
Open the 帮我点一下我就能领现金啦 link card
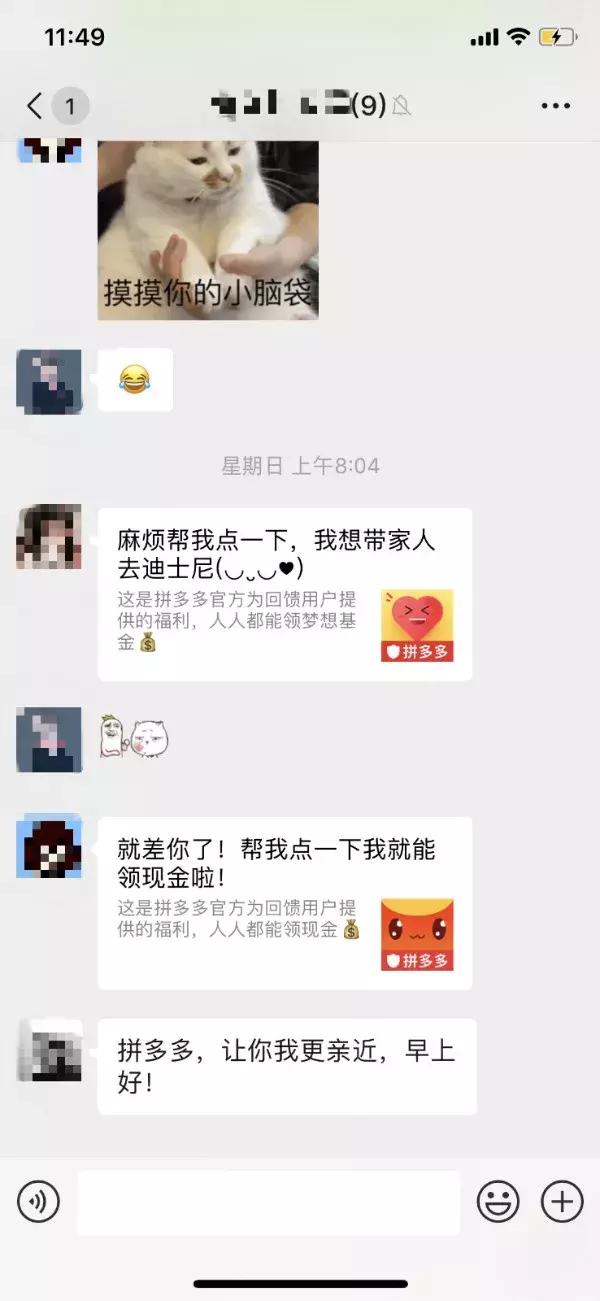(284, 903)
